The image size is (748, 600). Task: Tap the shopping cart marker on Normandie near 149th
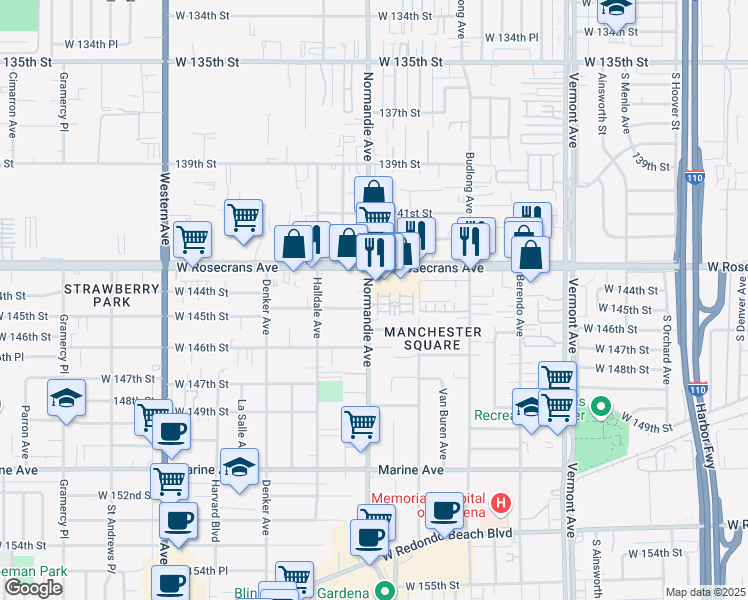tap(360, 423)
